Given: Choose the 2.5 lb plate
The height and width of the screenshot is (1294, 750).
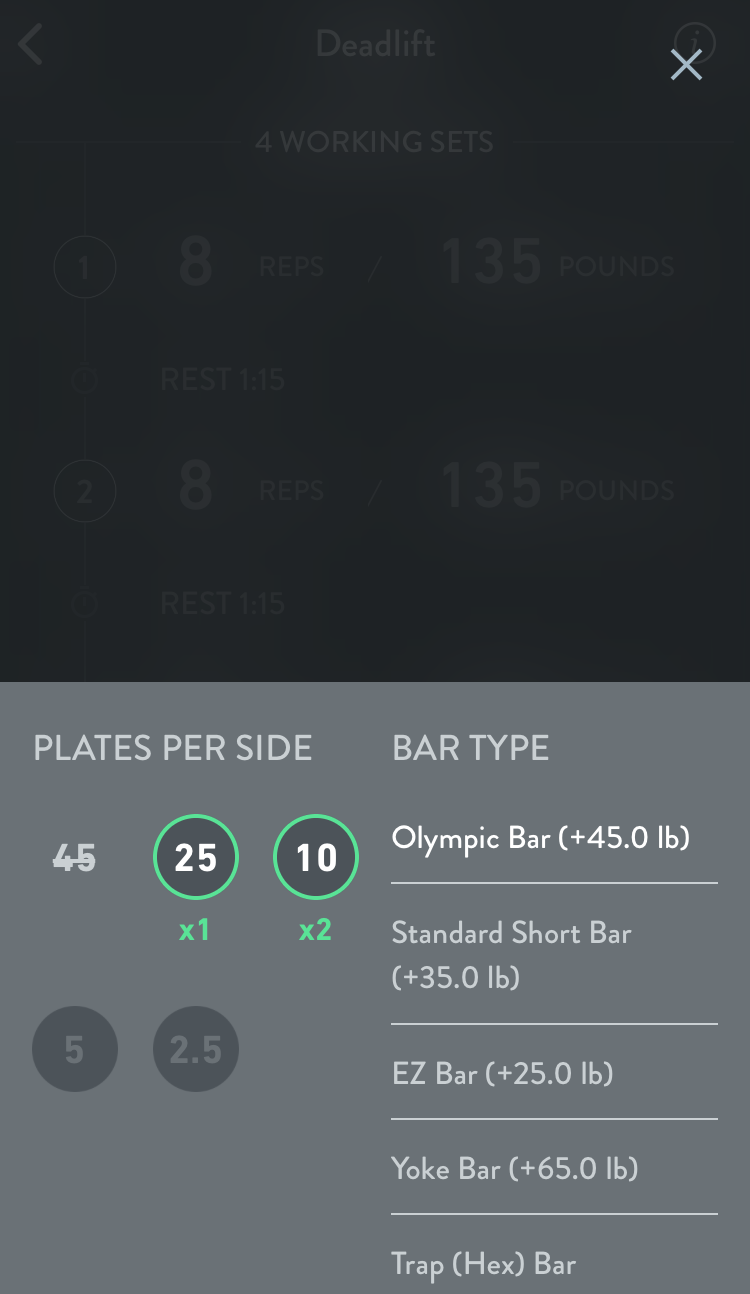Looking at the screenshot, I should [x=195, y=1049].
